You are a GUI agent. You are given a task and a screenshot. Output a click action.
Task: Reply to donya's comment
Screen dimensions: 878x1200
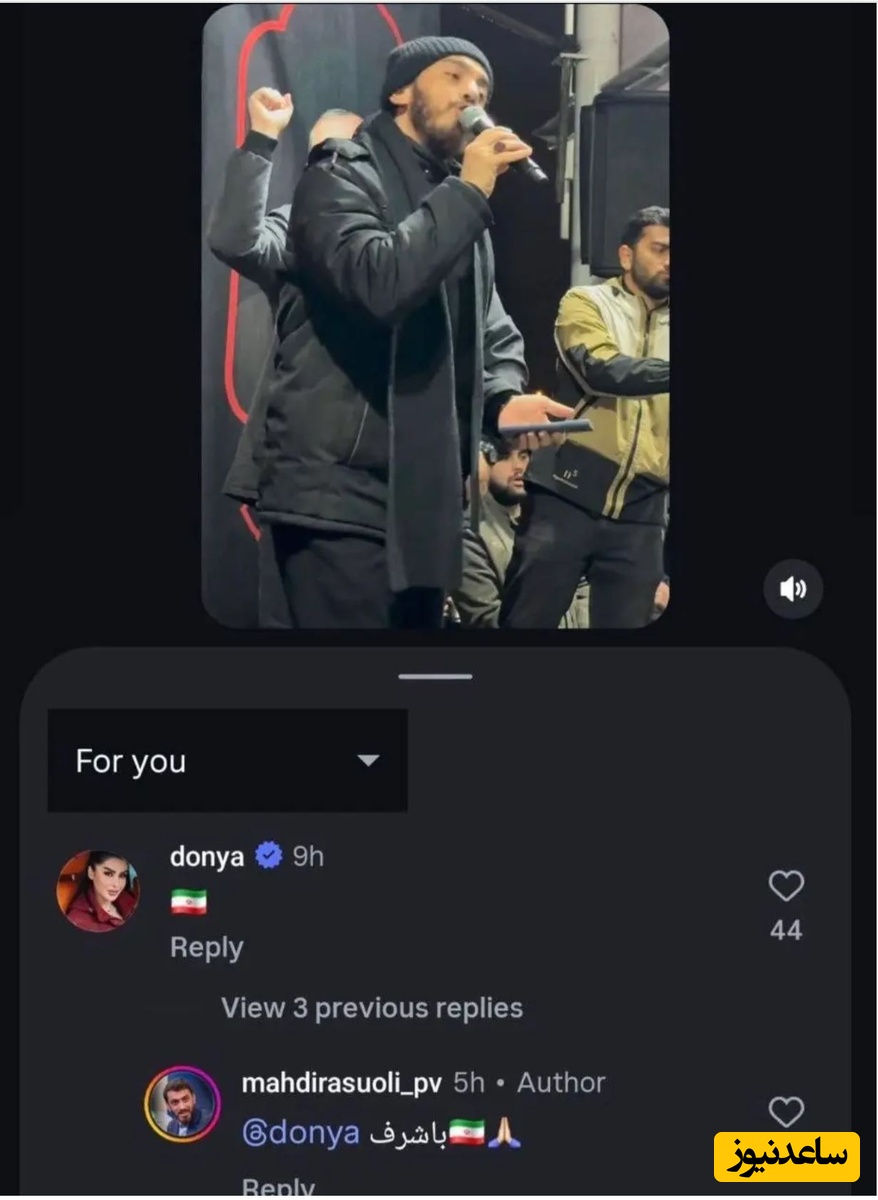point(206,947)
